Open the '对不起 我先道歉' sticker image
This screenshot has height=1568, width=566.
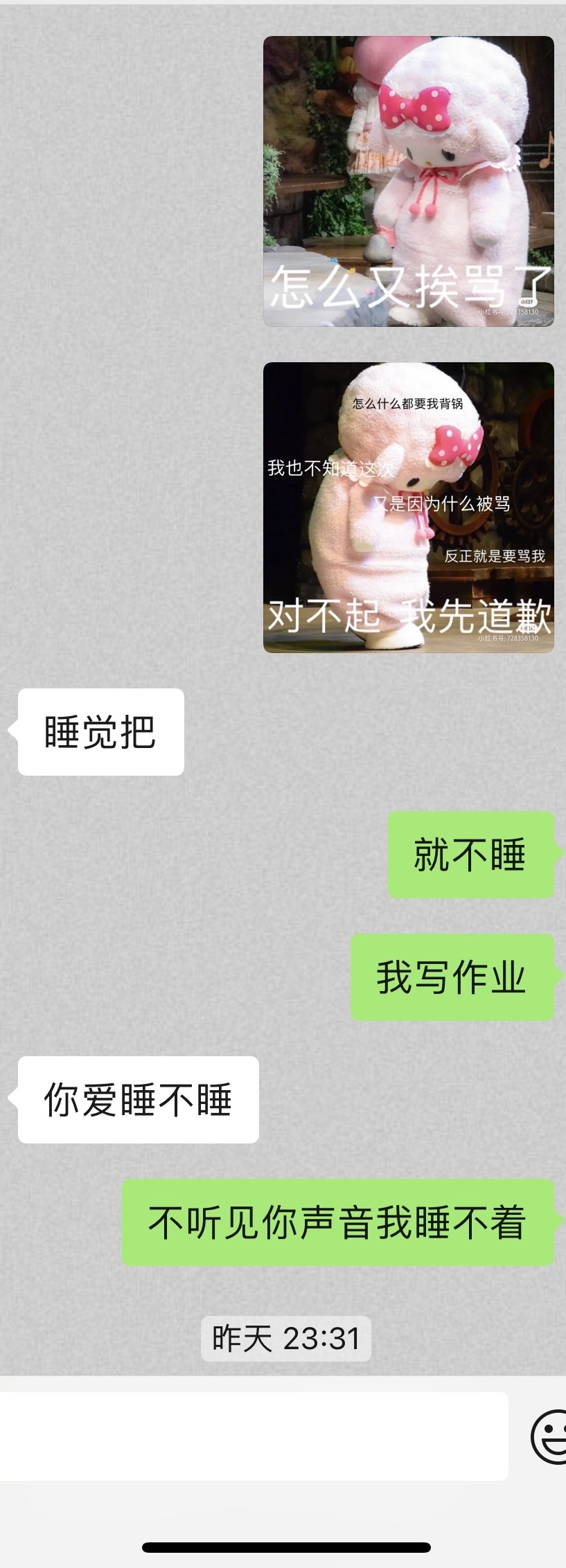coord(408,508)
